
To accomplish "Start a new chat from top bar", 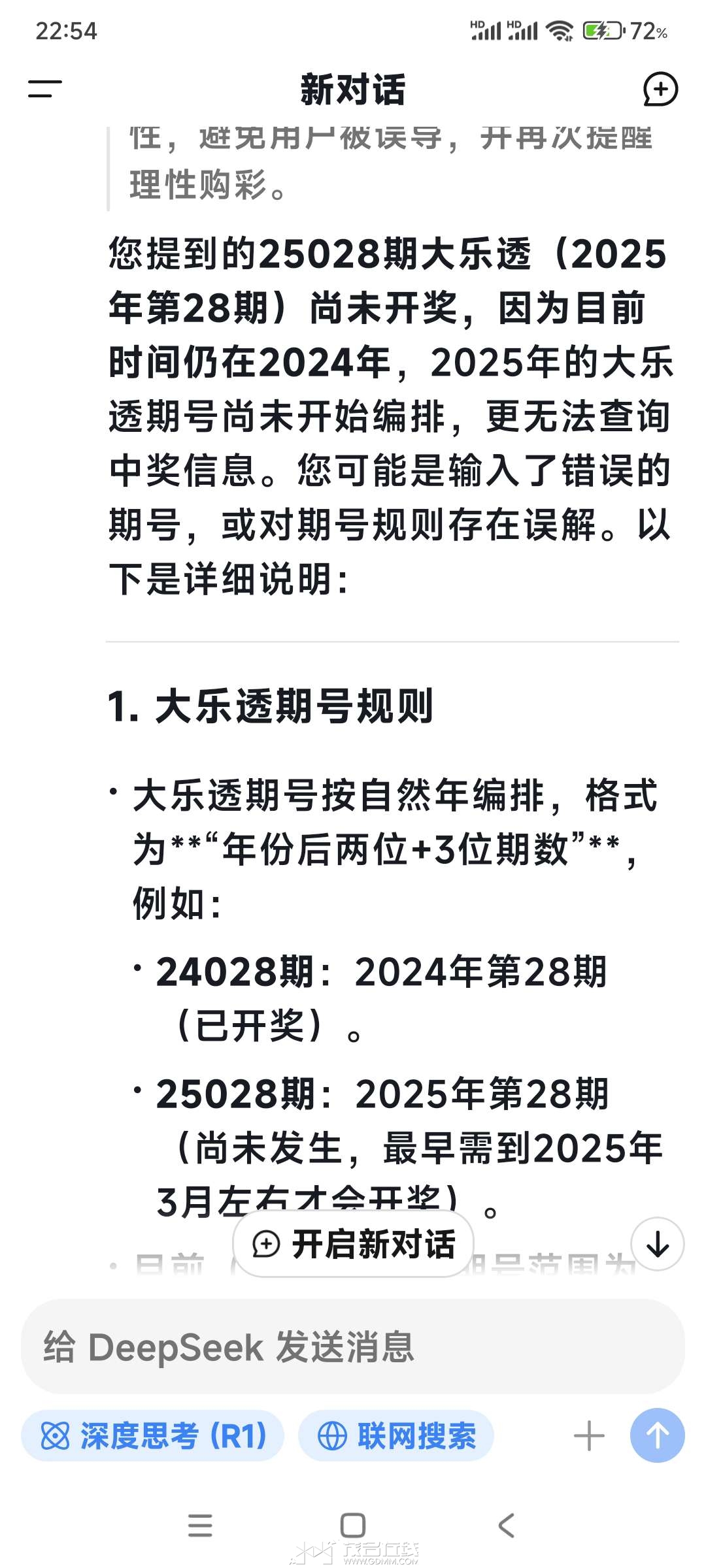I will pos(660,89).
